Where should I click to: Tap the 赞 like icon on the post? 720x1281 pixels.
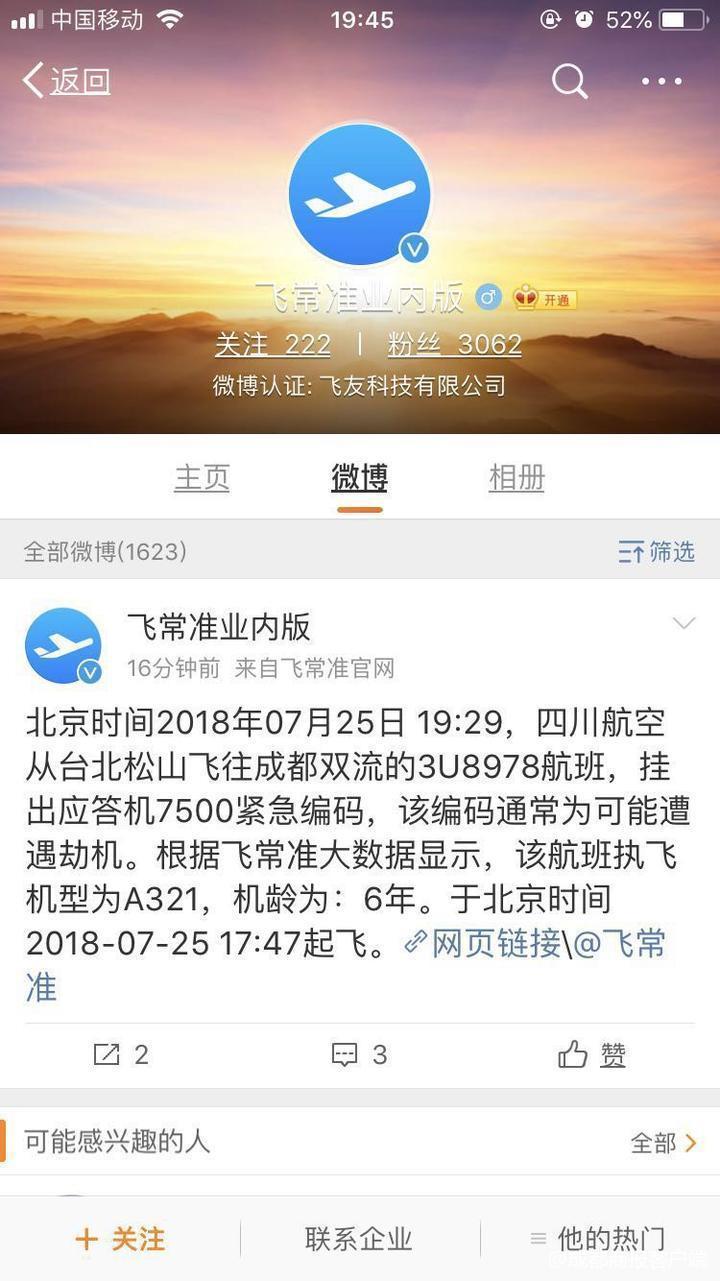[575, 1055]
